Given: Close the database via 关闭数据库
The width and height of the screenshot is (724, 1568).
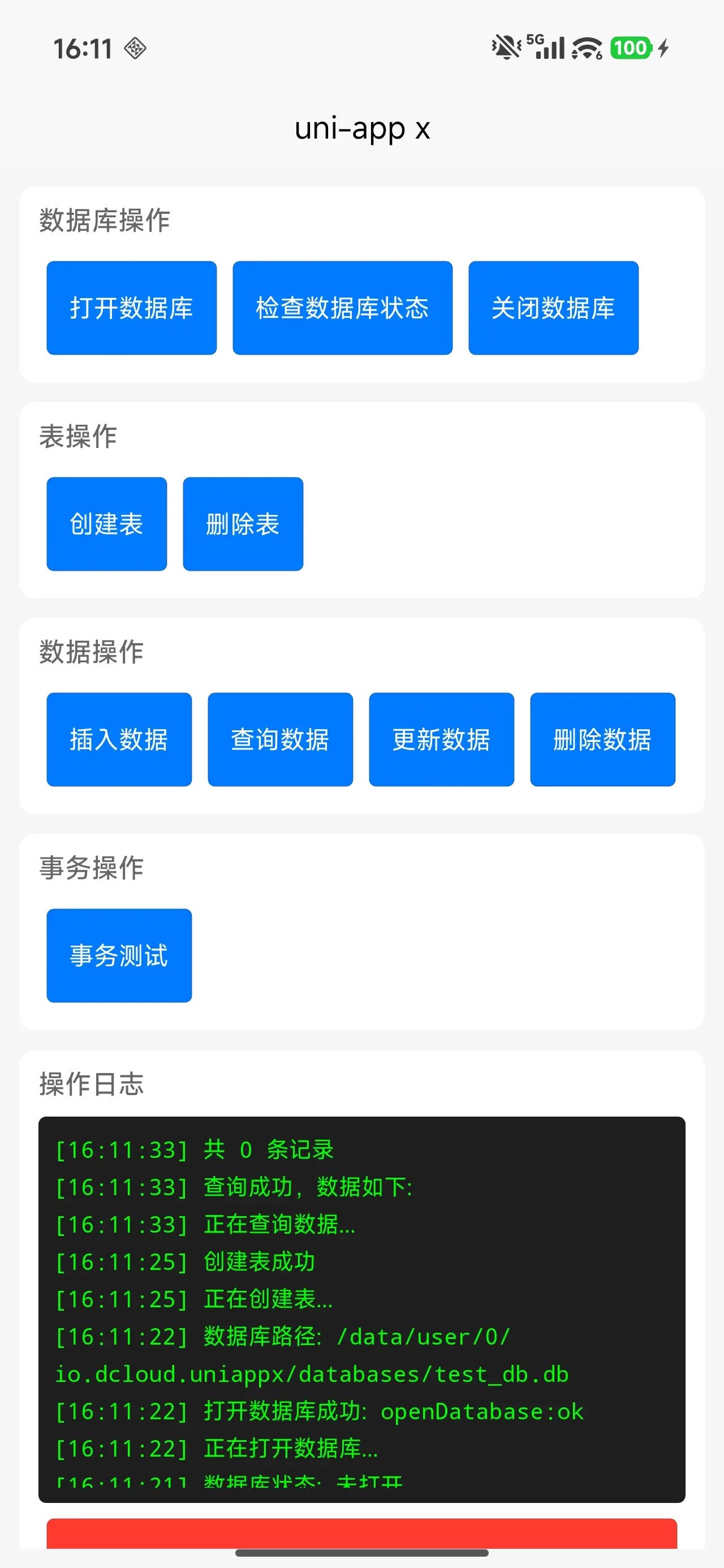Looking at the screenshot, I should 553,308.
